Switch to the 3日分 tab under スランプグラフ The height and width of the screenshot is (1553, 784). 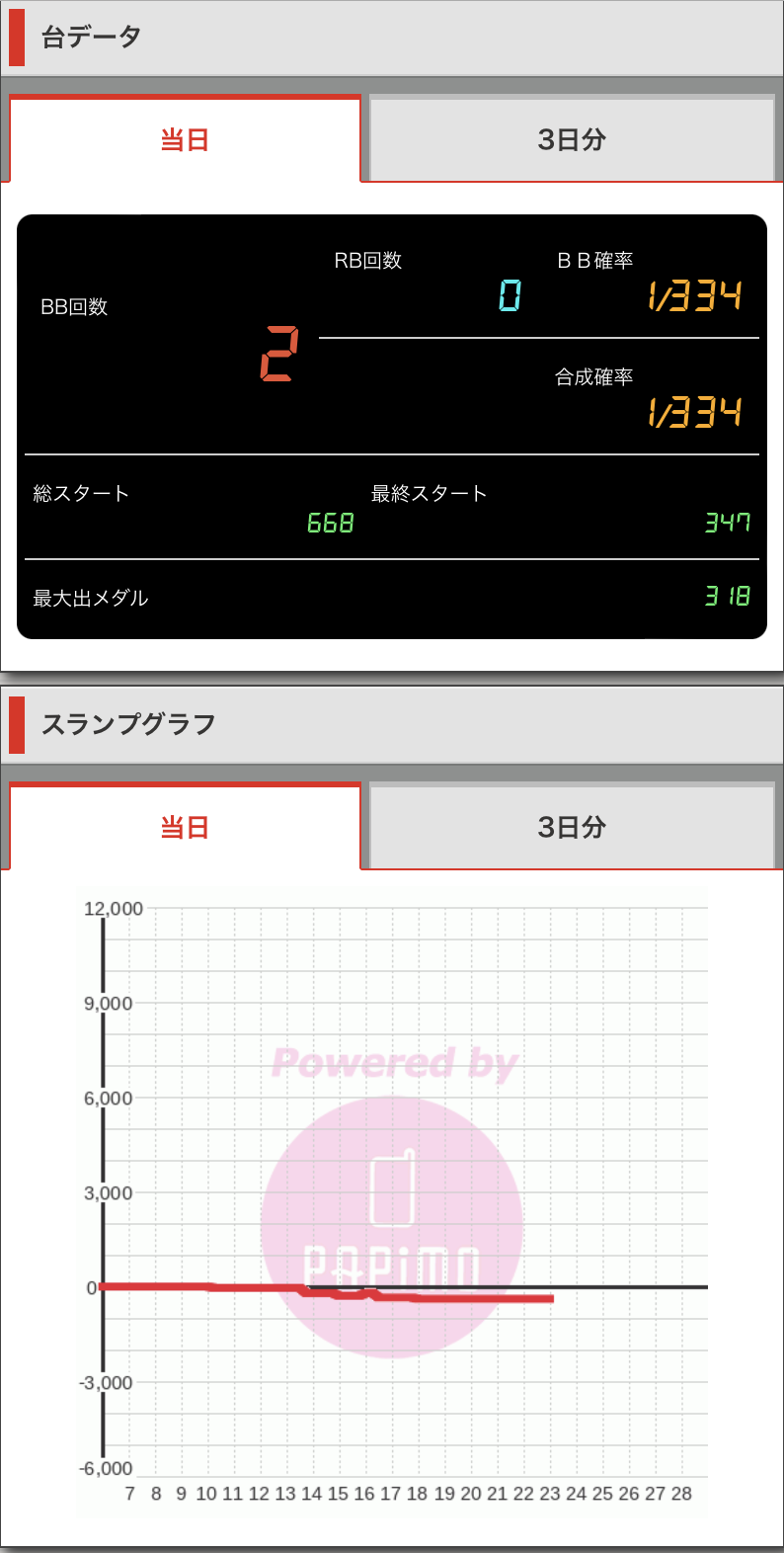tap(572, 827)
